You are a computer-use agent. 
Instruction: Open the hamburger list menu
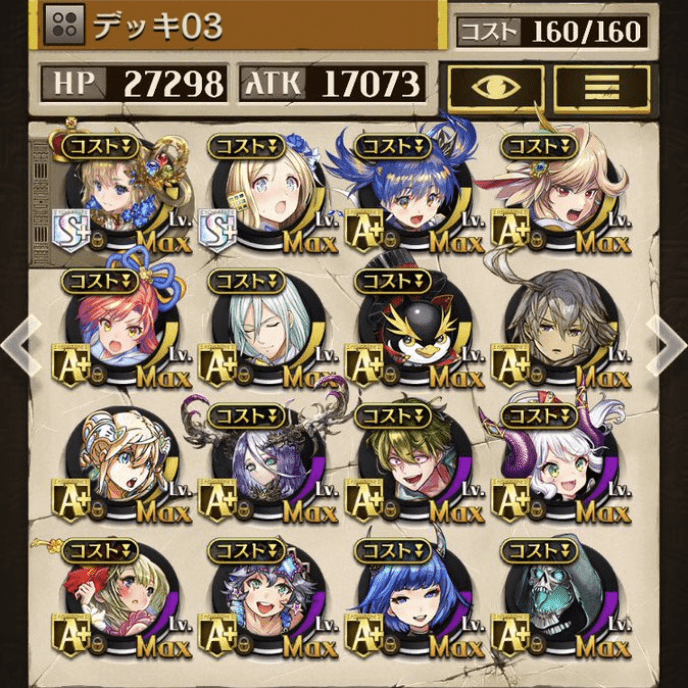tap(602, 86)
